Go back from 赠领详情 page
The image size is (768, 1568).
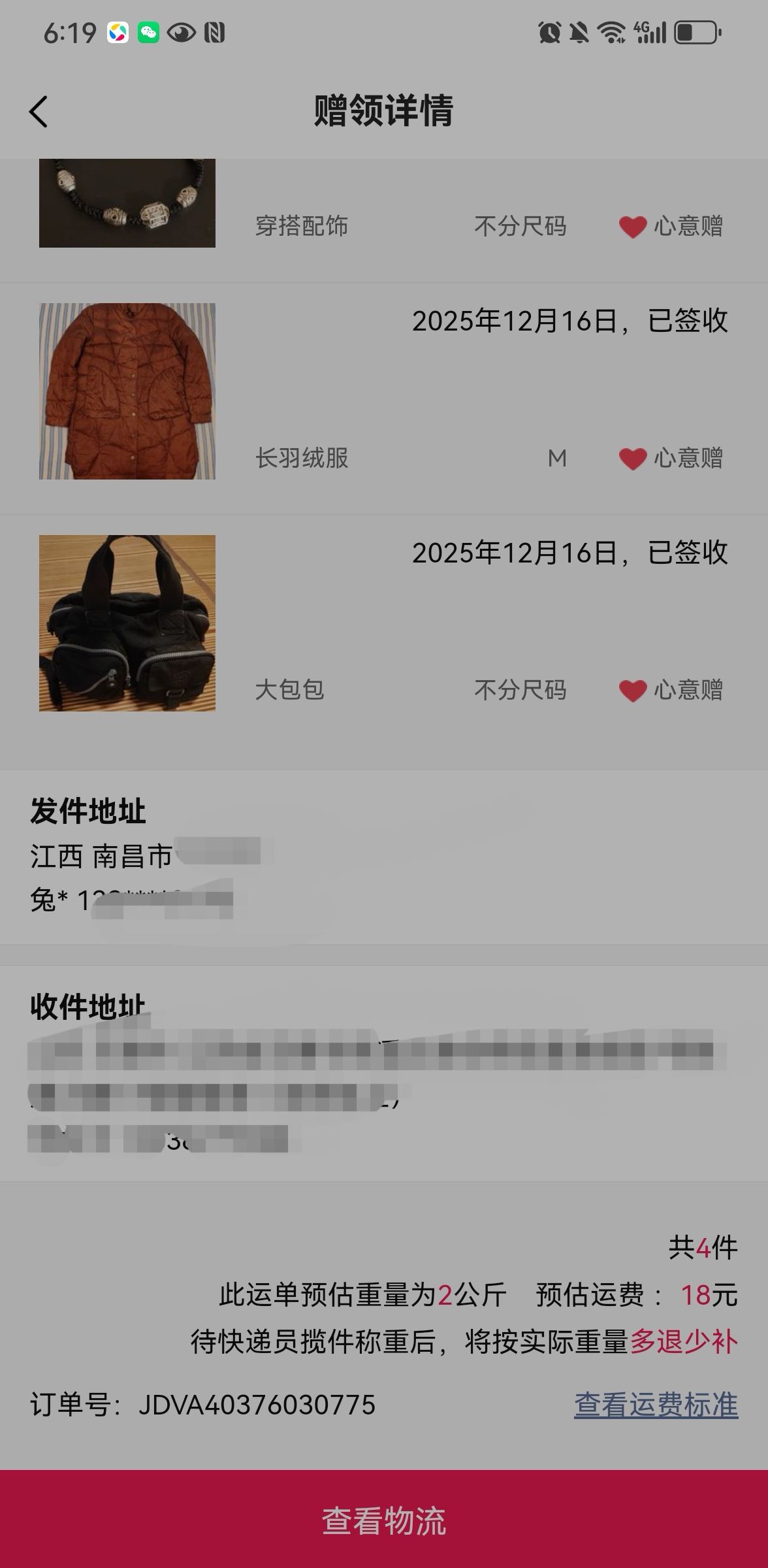click(39, 111)
